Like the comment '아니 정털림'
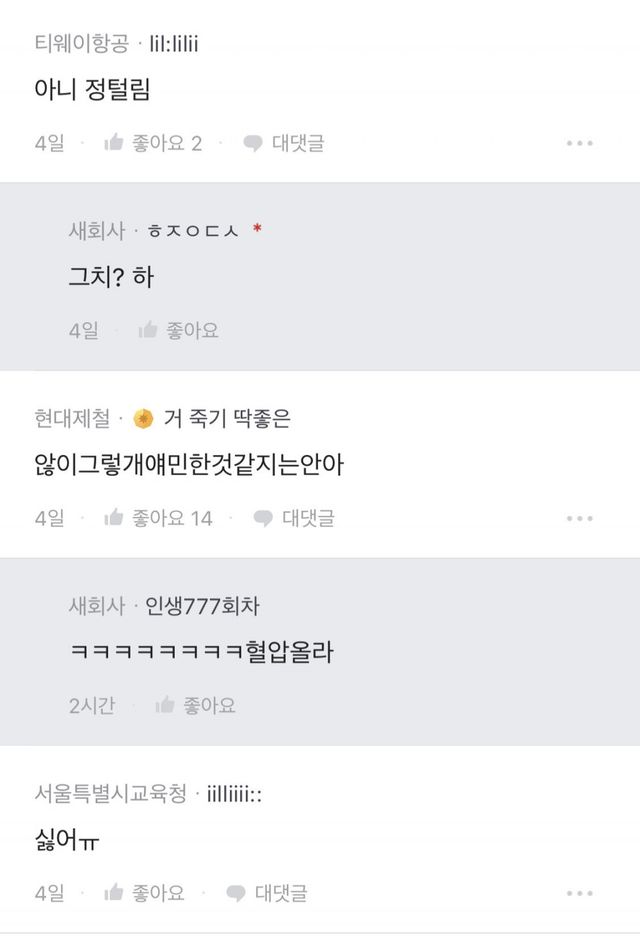640x936 pixels. coord(152,143)
